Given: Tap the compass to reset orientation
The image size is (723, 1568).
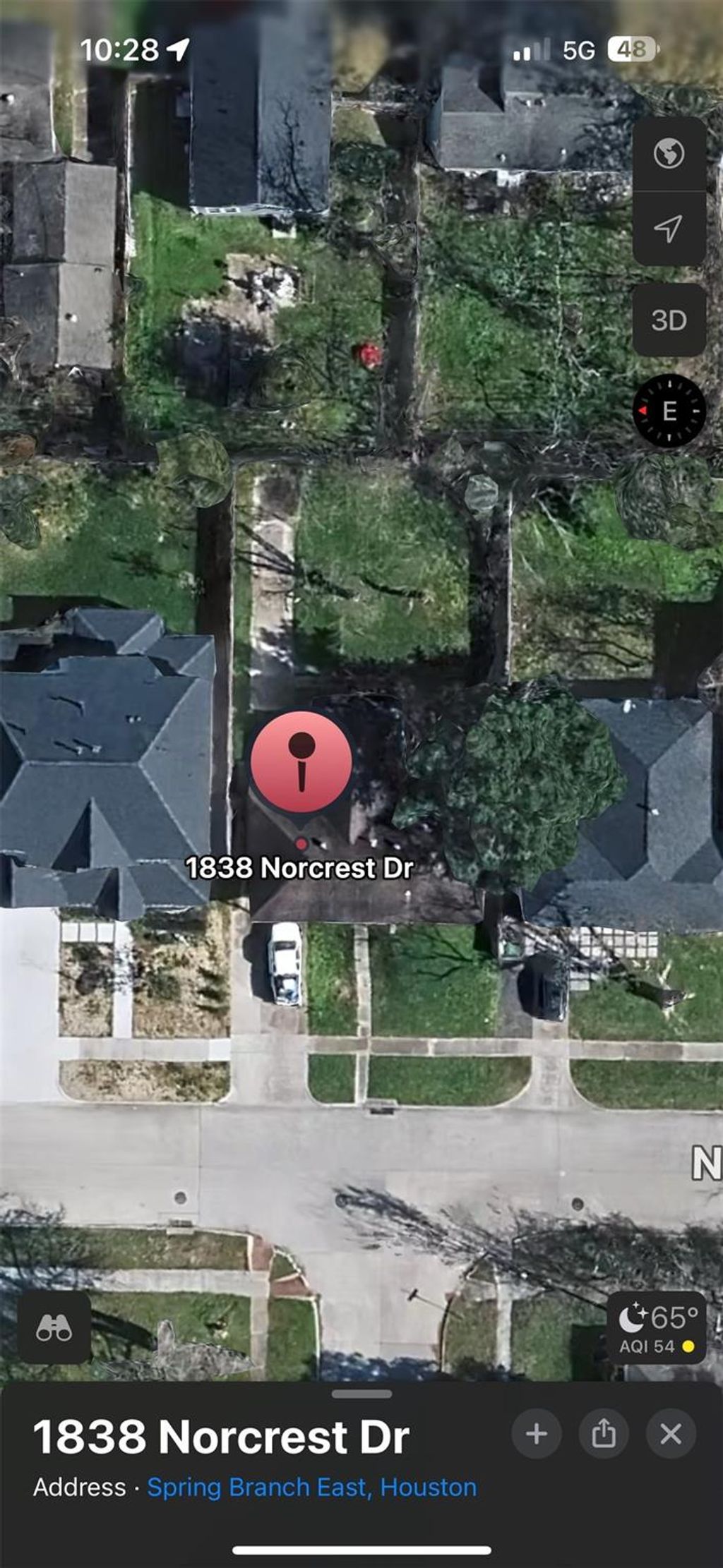Looking at the screenshot, I should click(669, 410).
